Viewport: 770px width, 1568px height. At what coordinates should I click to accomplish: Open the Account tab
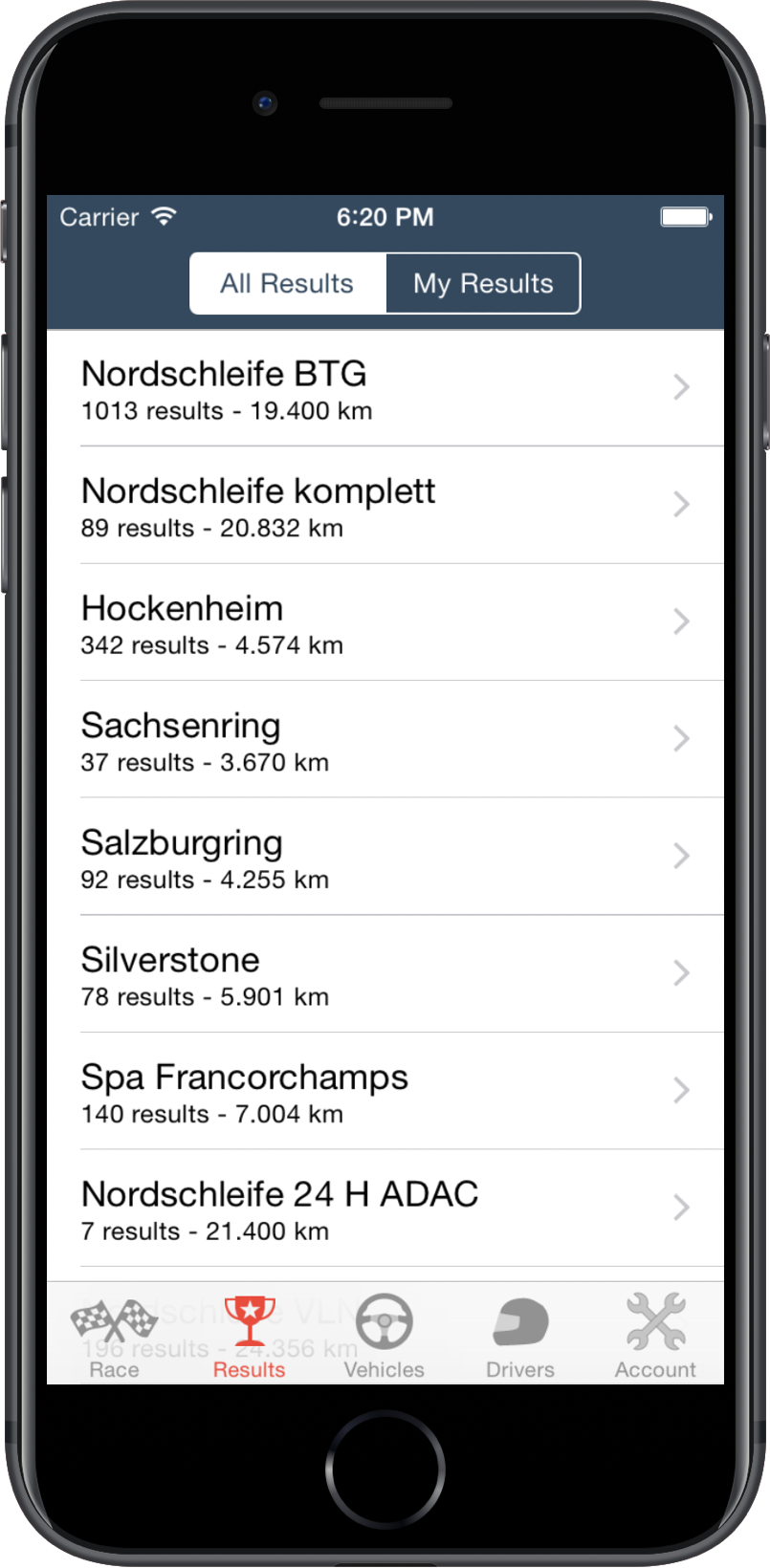(x=656, y=1335)
